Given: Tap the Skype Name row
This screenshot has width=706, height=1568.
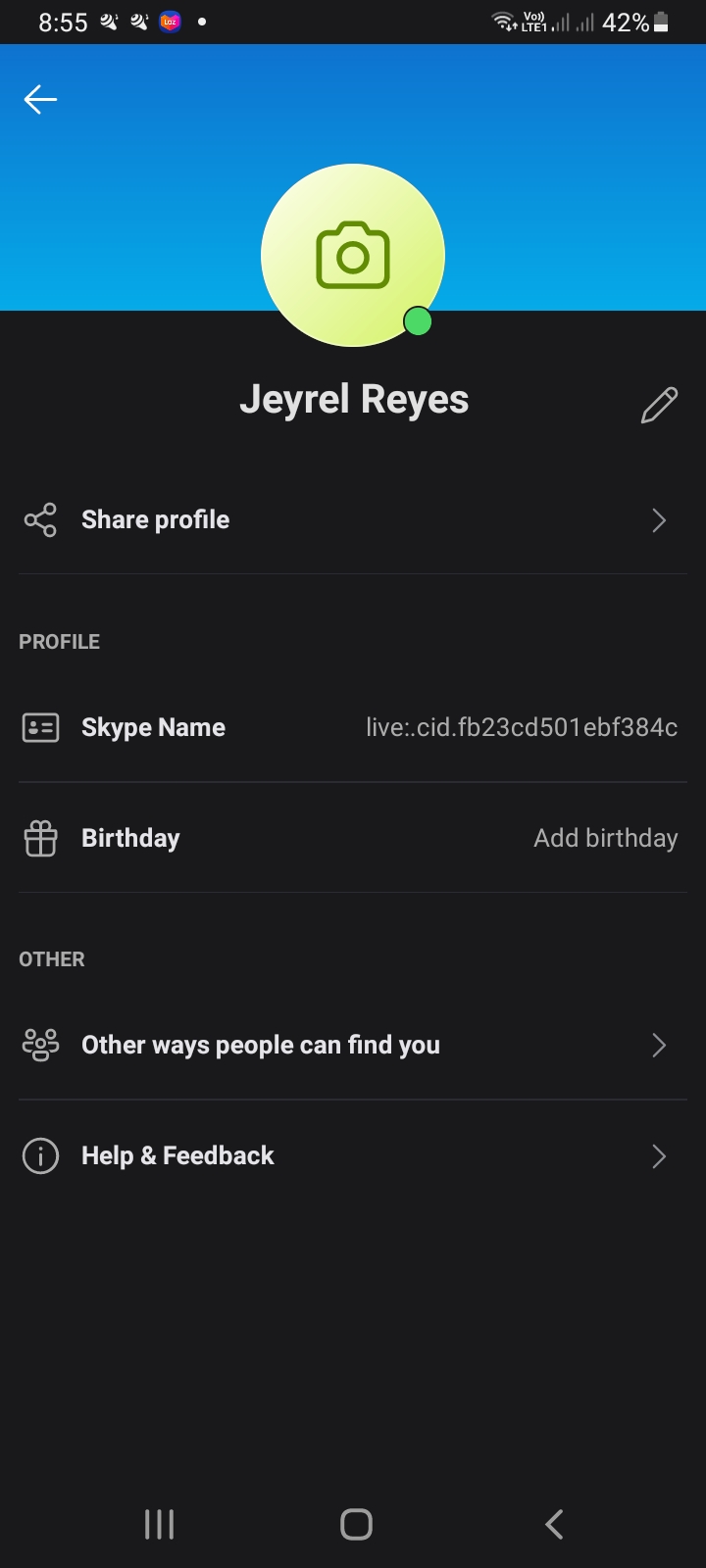Looking at the screenshot, I should (x=353, y=727).
